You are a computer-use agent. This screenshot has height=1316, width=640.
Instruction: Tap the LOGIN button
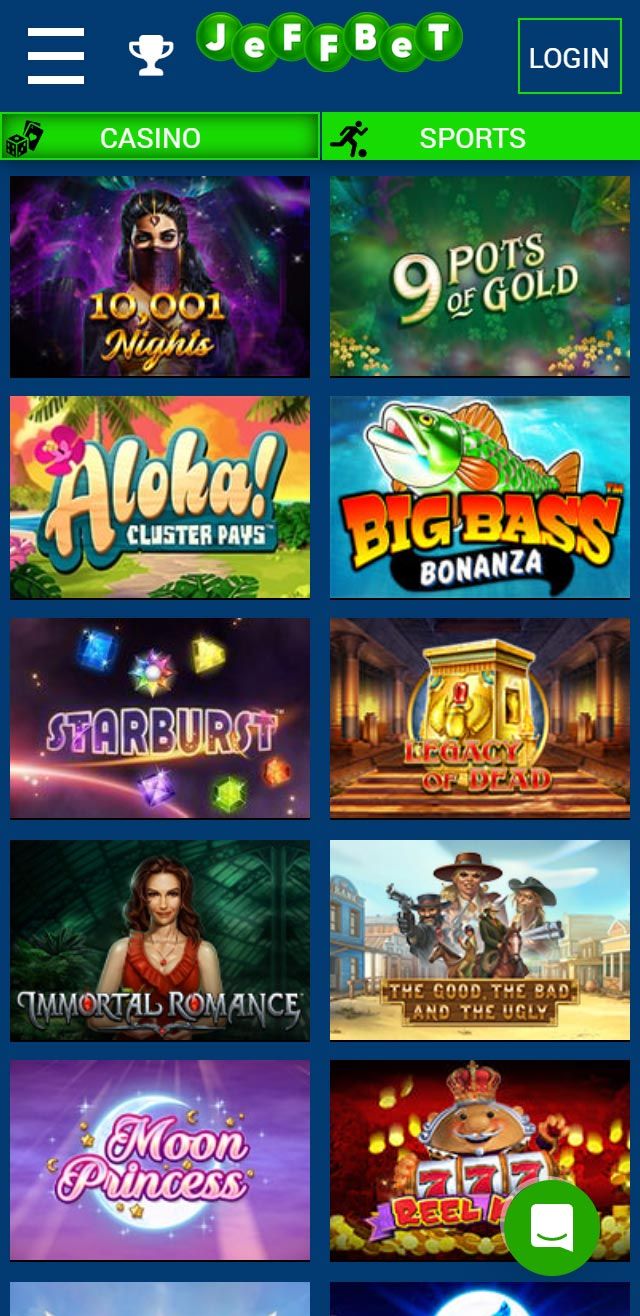pos(569,57)
